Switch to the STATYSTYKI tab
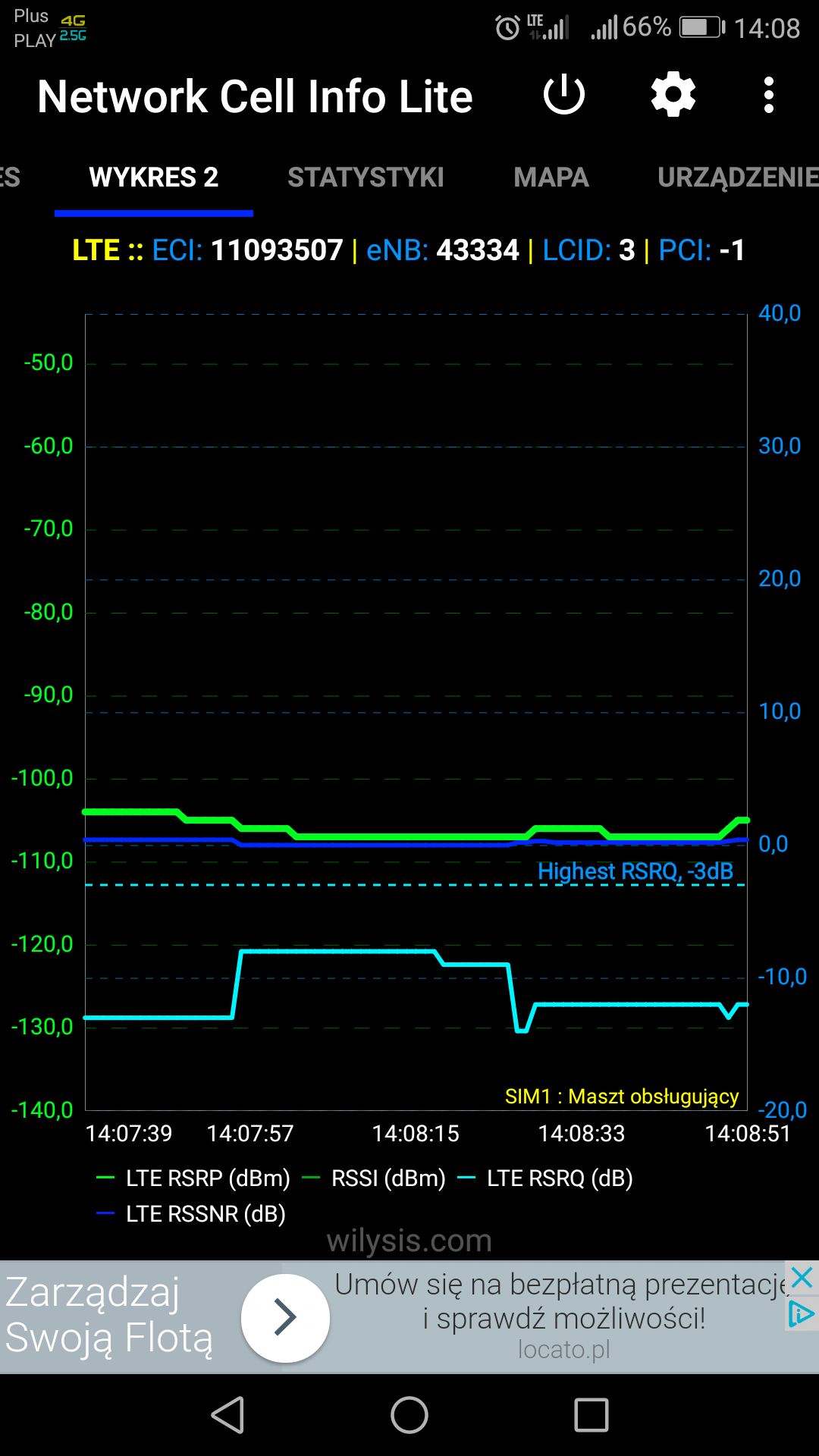The height and width of the screenshot is (1456, 819). [x=366, y=177]
